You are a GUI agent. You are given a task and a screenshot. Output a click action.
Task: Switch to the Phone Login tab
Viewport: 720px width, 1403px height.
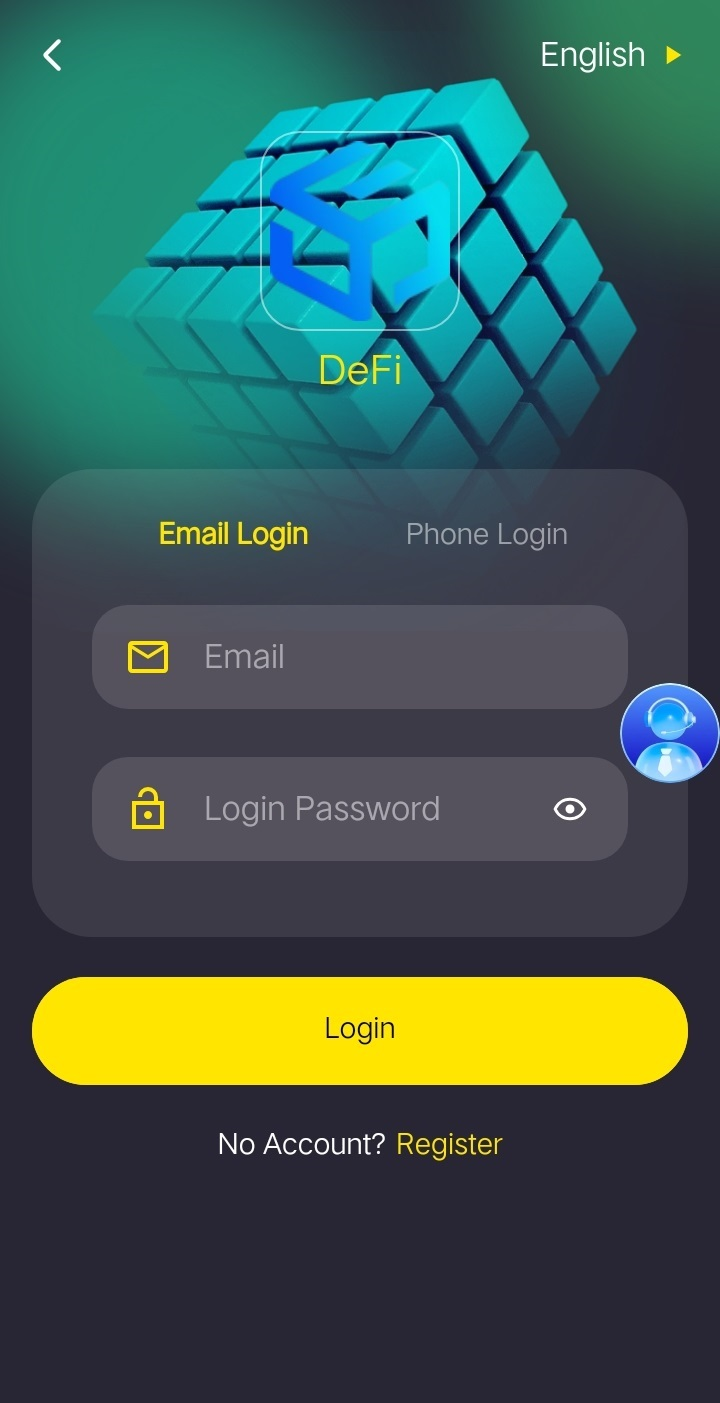pyautogui.click(x=486, y=534)
